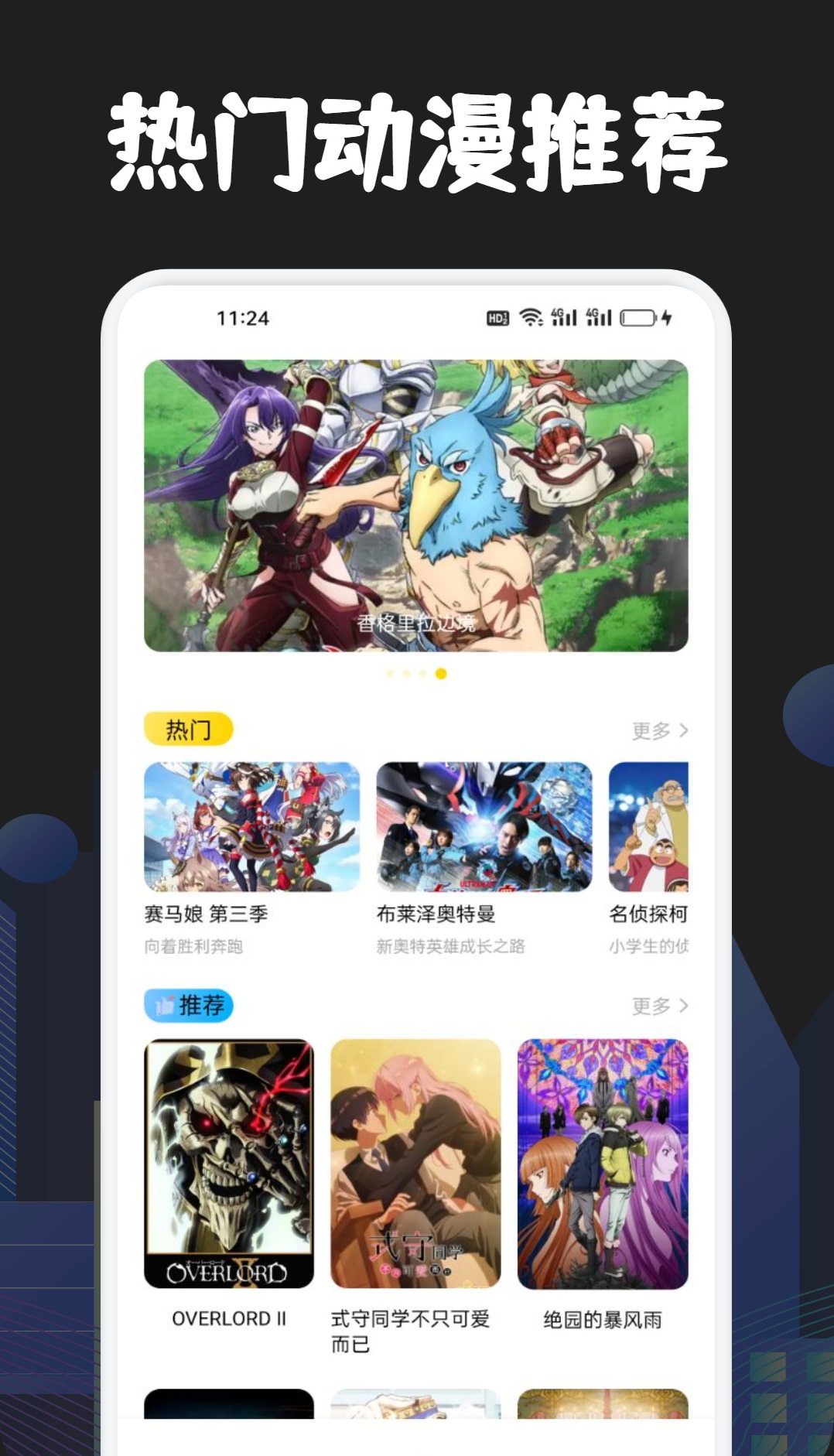The width and height of the screenshot is (834, 1456).
Task: Tap the first 4G signal indicator
Action: (x=566, y=316)
